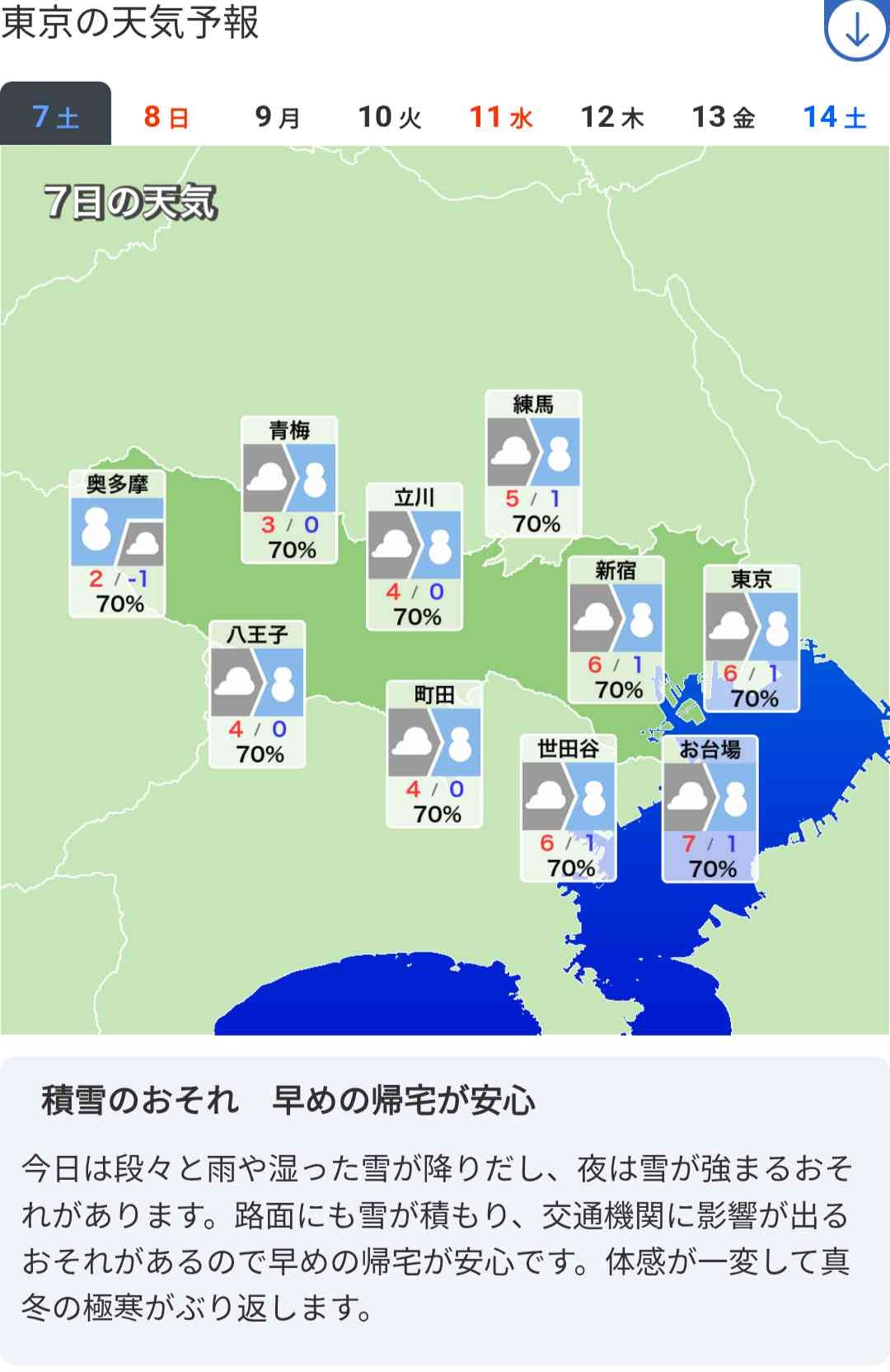View the 世田谷 weather card

tap(568, 808)
